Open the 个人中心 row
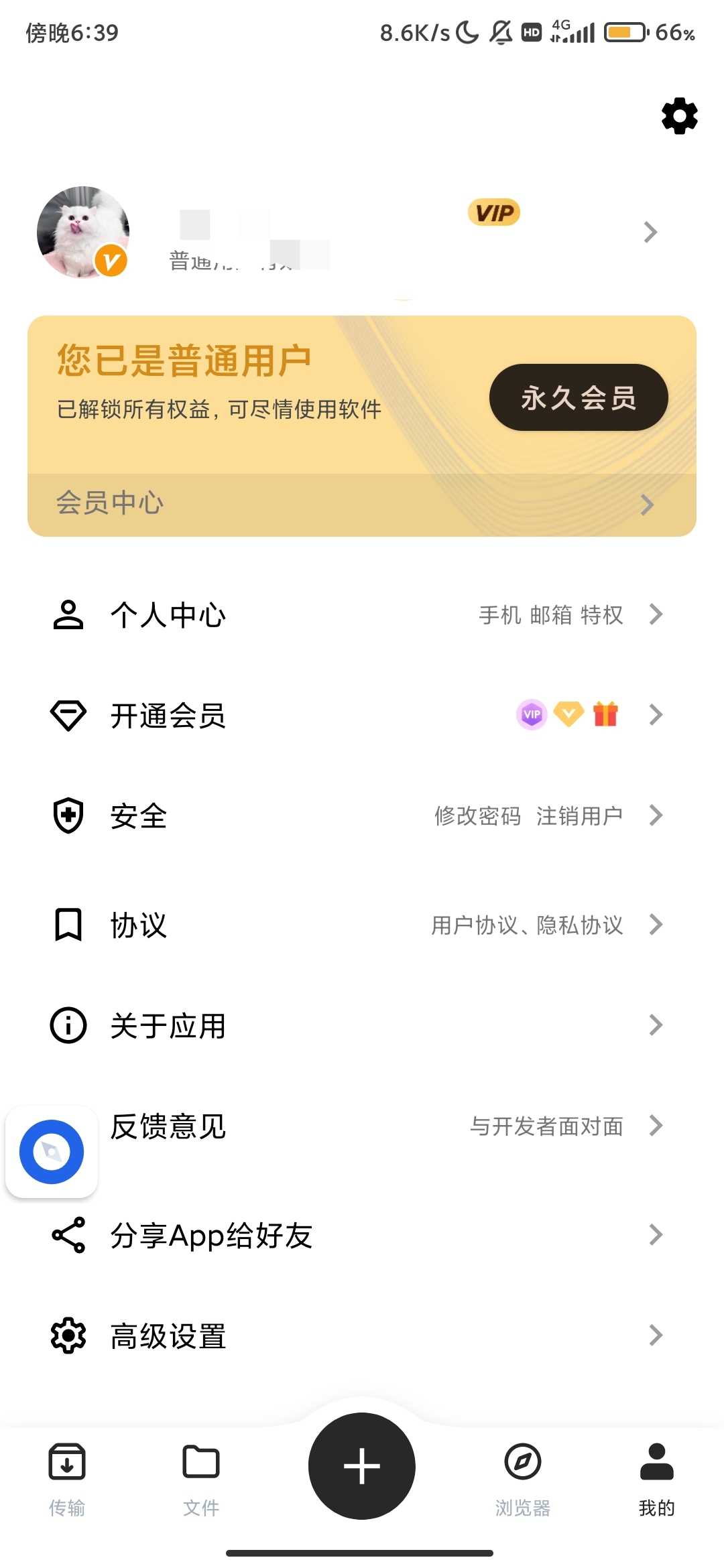Viewport: 724px width, 1568px height. [x=361, y=615]
